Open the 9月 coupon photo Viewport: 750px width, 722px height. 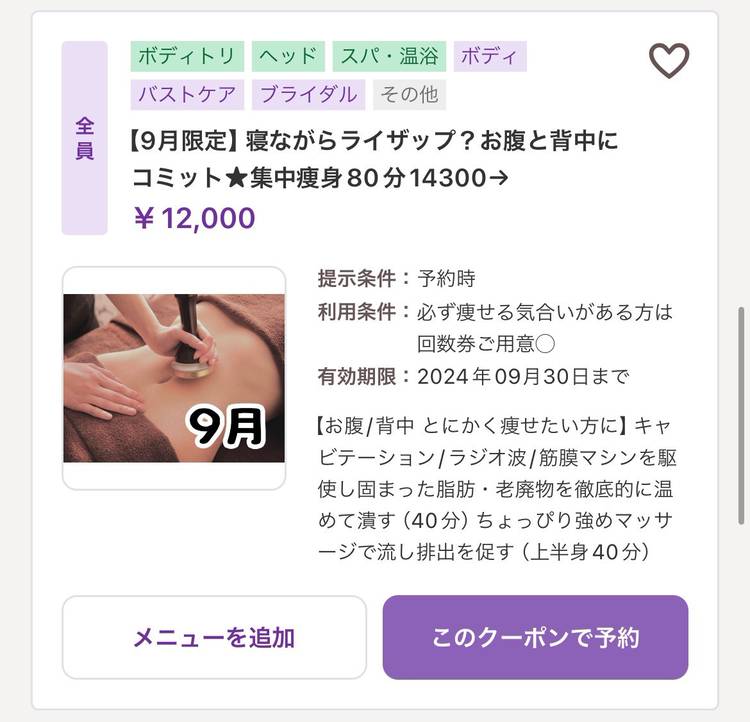coord(174,378)
